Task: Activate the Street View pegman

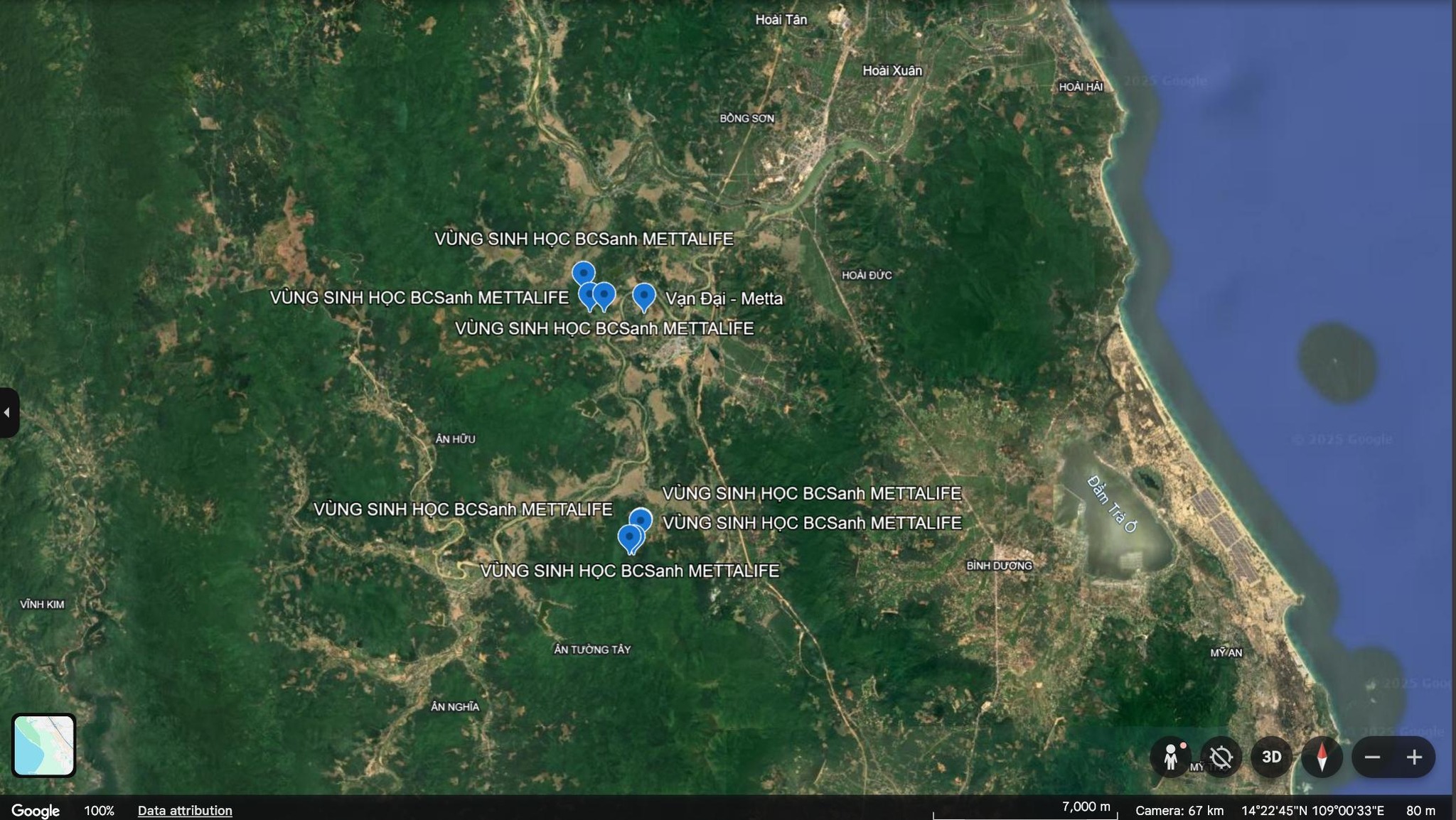Action: point(1171,757)
